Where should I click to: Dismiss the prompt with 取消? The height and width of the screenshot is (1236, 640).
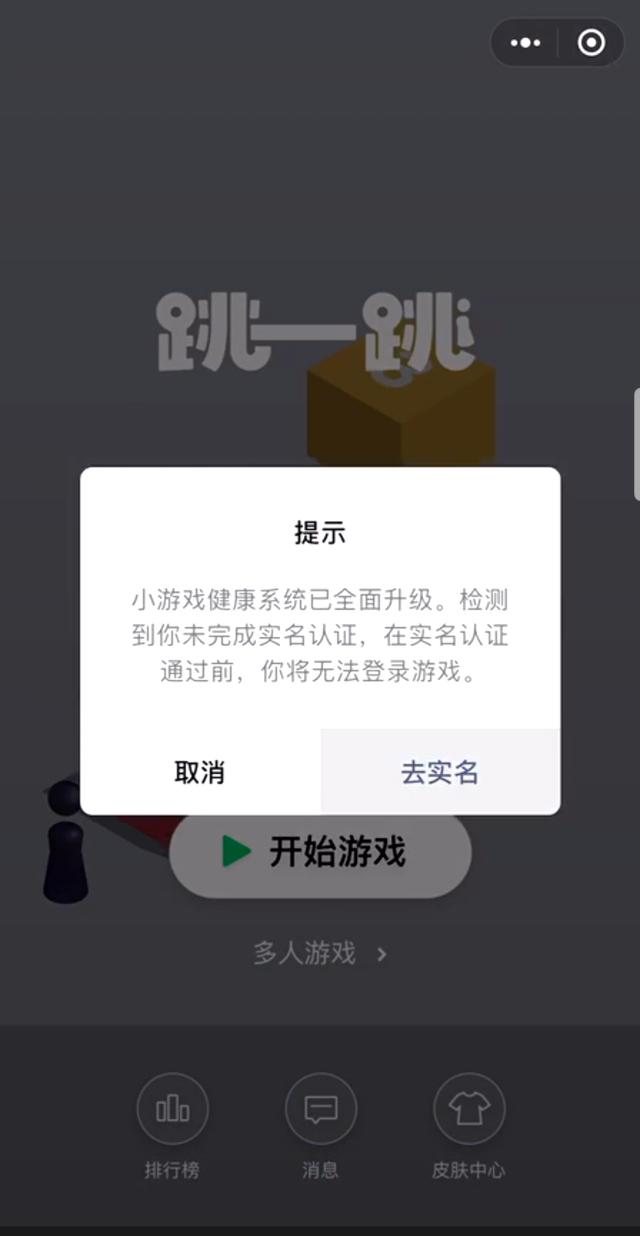click(200, 772)
